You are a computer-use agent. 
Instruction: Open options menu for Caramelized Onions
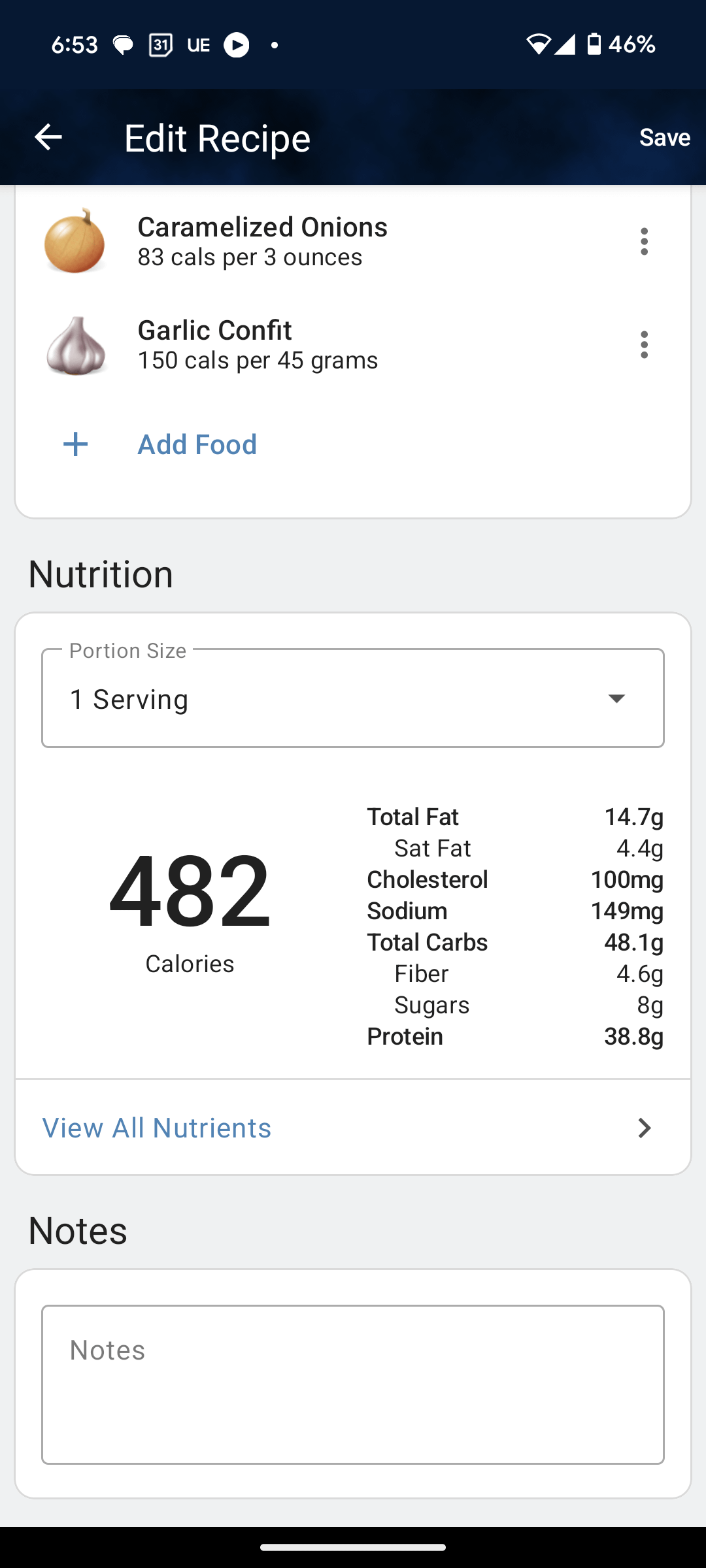point(645,242)
